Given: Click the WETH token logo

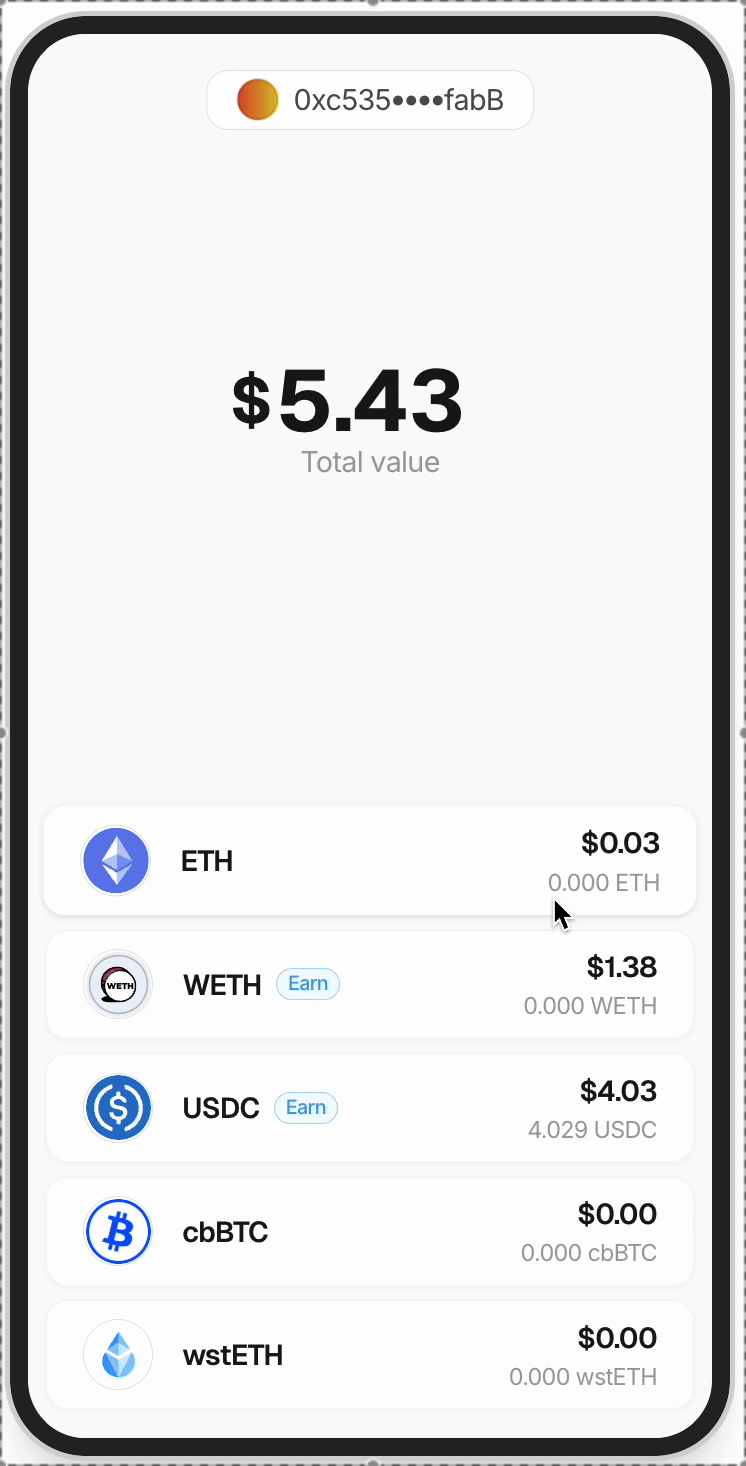Looking at the screenshot, I should coord(118,984).
